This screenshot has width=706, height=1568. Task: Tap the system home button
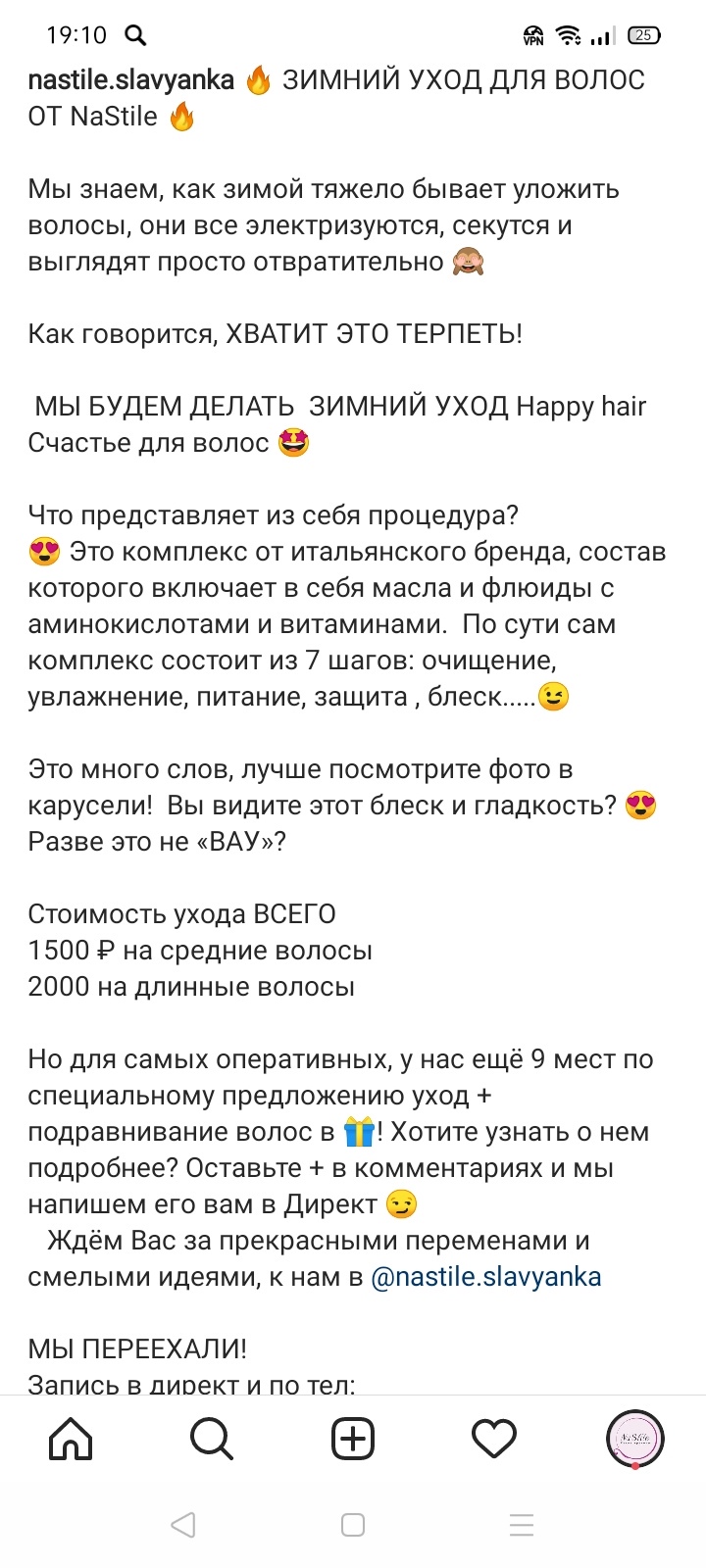353,1525
